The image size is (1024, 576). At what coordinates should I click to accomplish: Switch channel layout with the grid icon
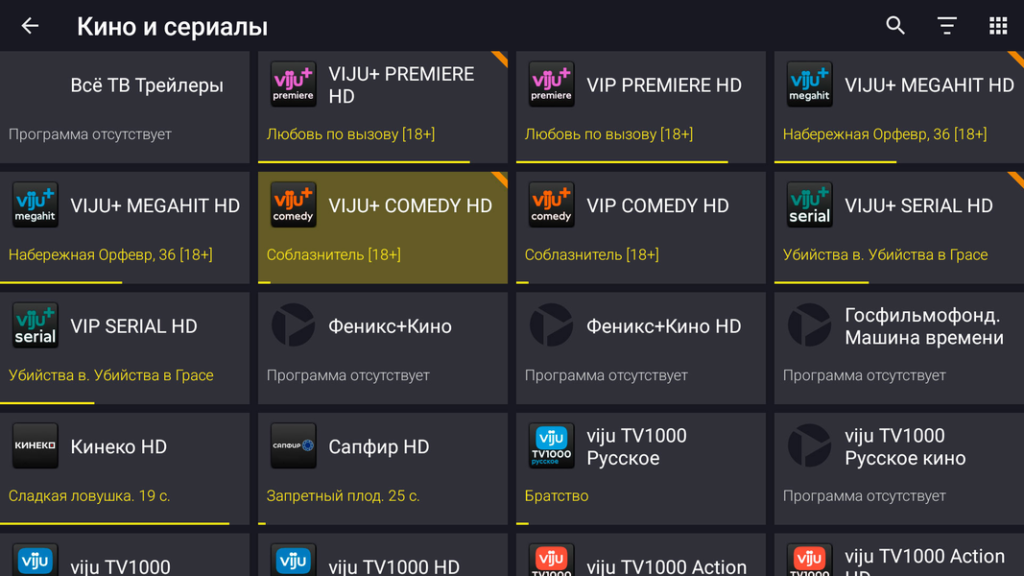998,26
